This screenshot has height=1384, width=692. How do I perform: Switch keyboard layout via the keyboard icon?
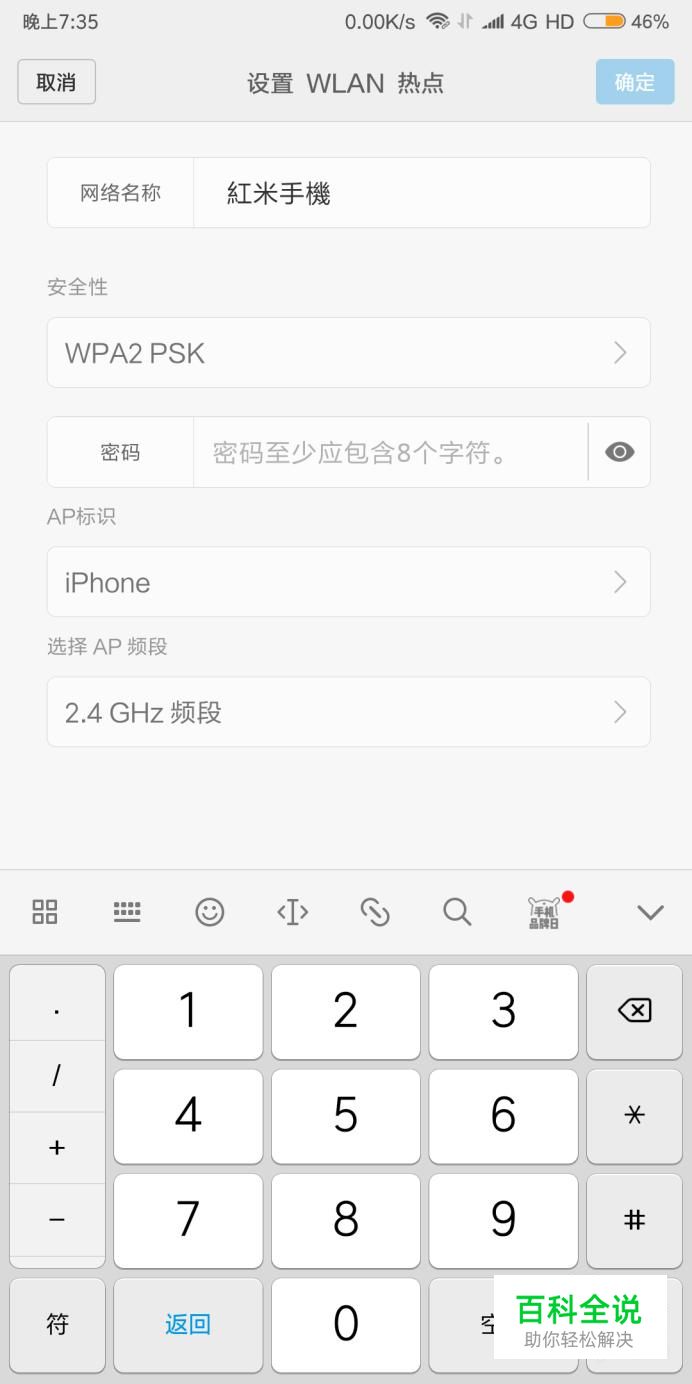click(x=127, y=912)
